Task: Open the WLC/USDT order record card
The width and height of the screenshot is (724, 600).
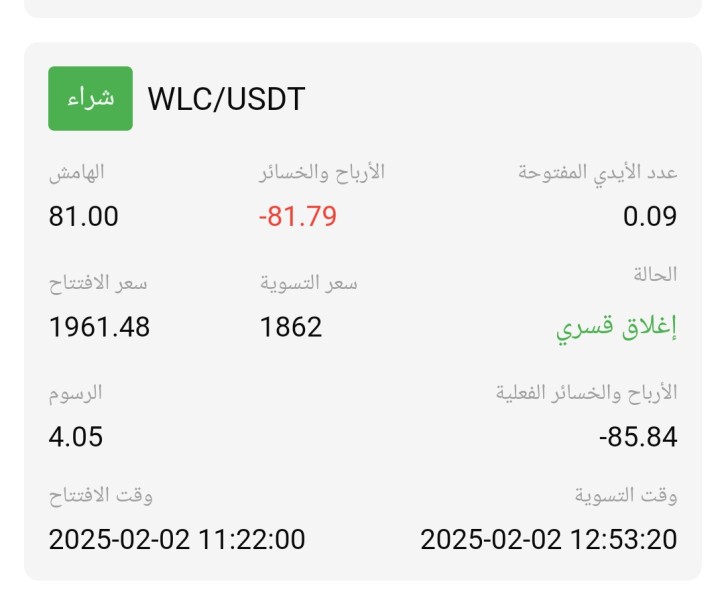Action: click(x=362, y=311)
